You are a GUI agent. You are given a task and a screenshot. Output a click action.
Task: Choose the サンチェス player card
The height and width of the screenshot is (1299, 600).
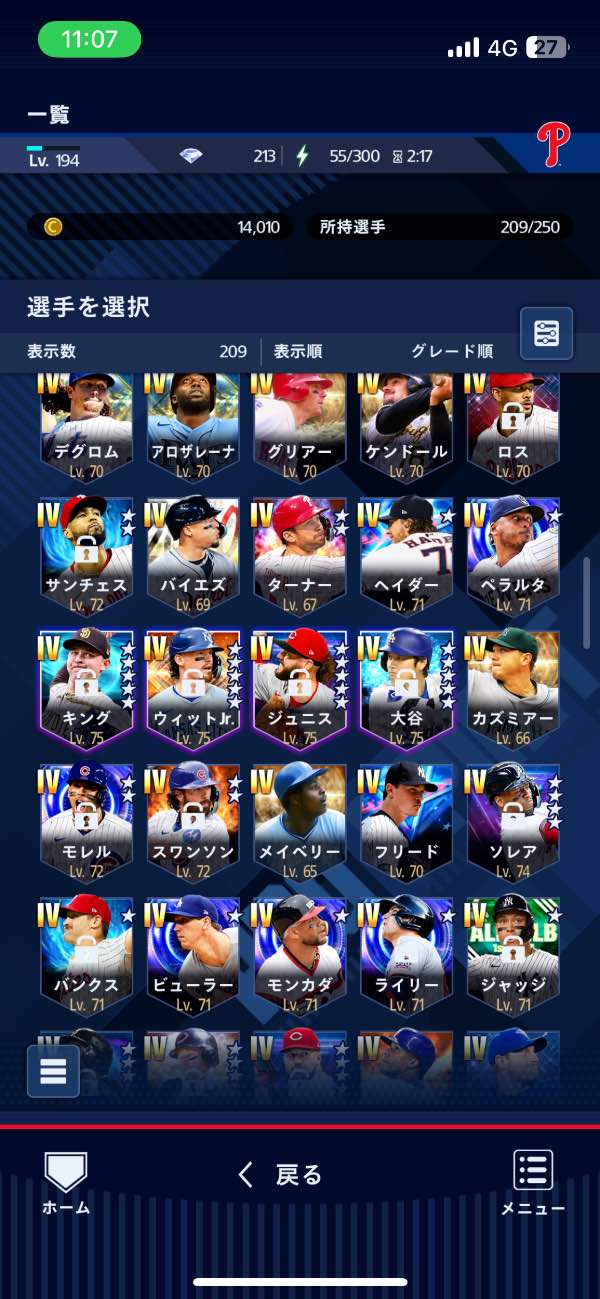coord(85,555)
